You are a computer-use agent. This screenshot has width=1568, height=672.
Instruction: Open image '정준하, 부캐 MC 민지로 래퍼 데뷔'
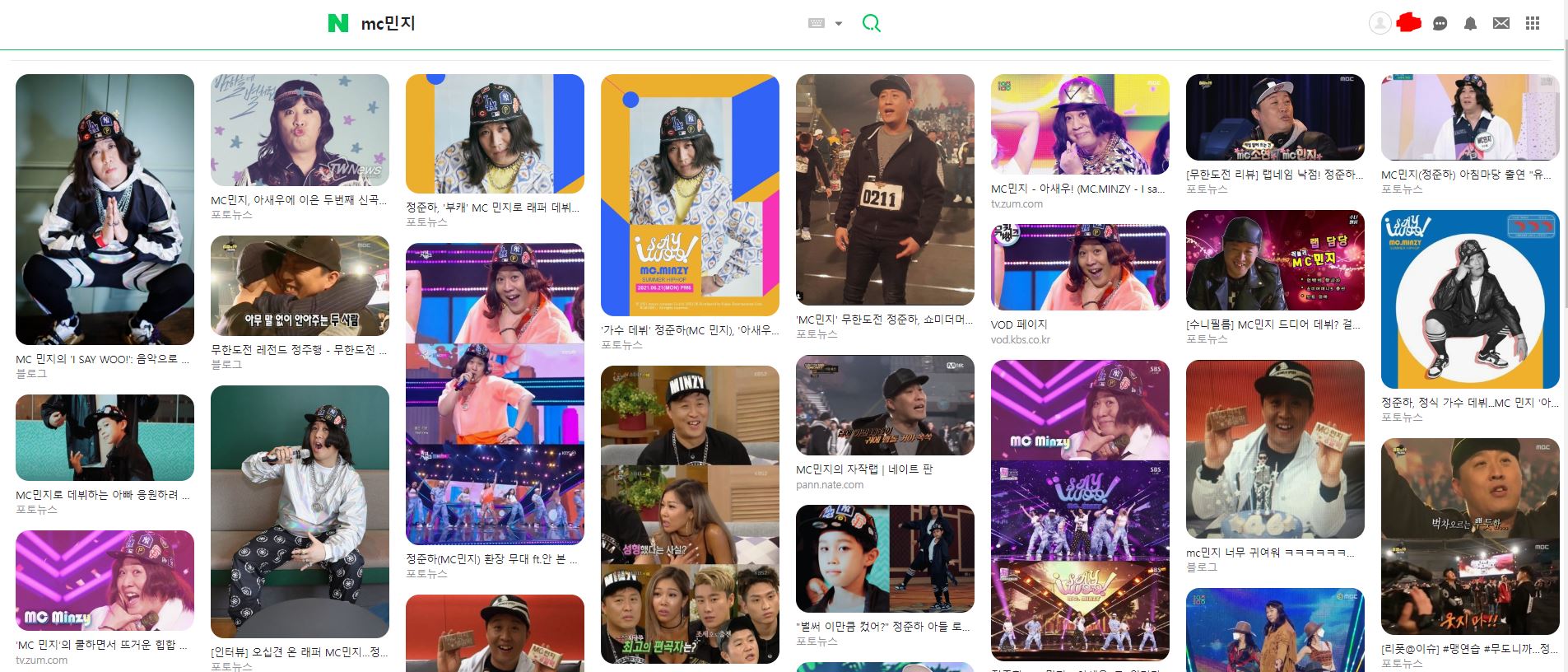tap(495, 133)
